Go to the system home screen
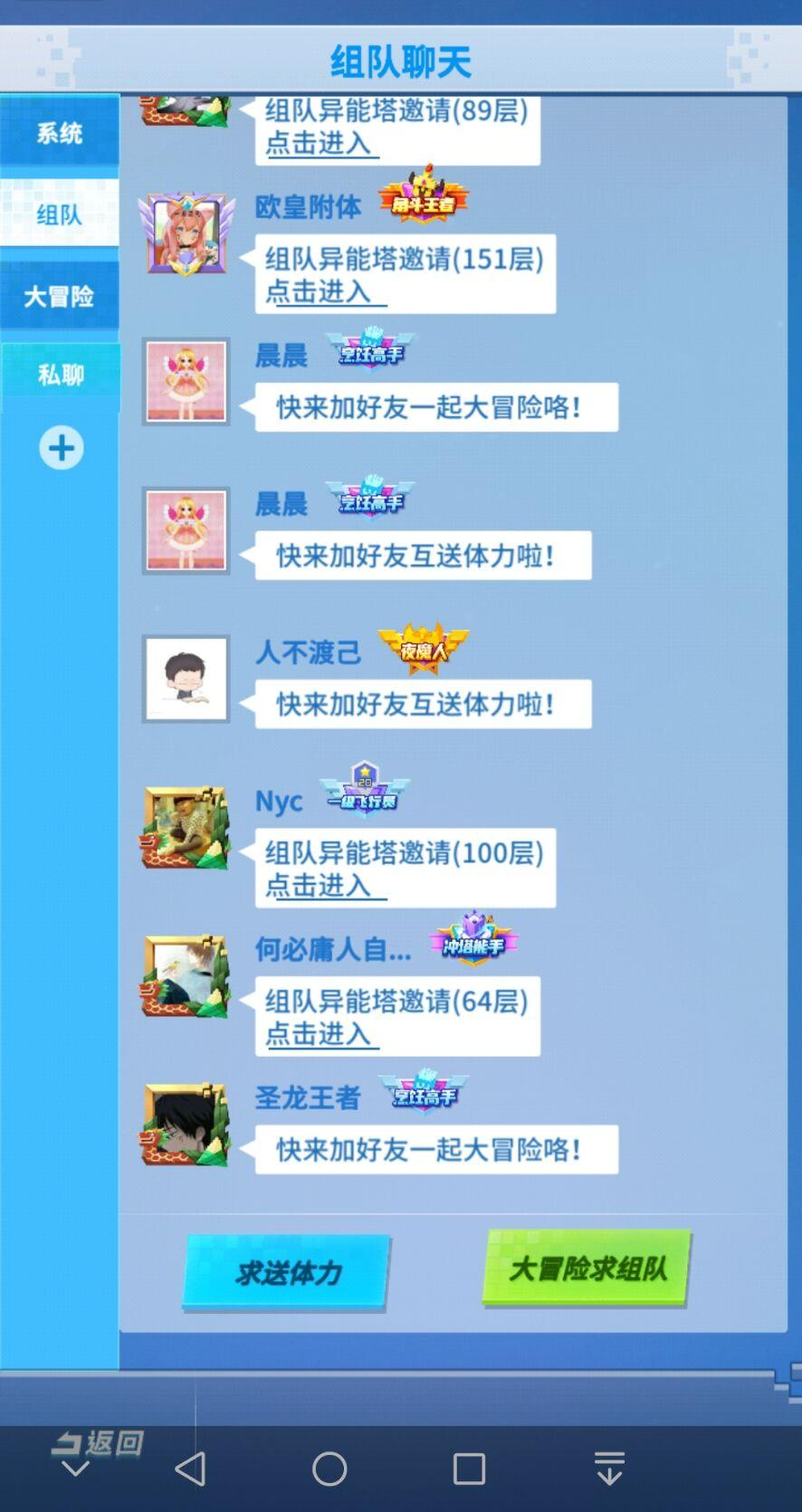This screenshot has height=1512, width=802. point(329,1468)
